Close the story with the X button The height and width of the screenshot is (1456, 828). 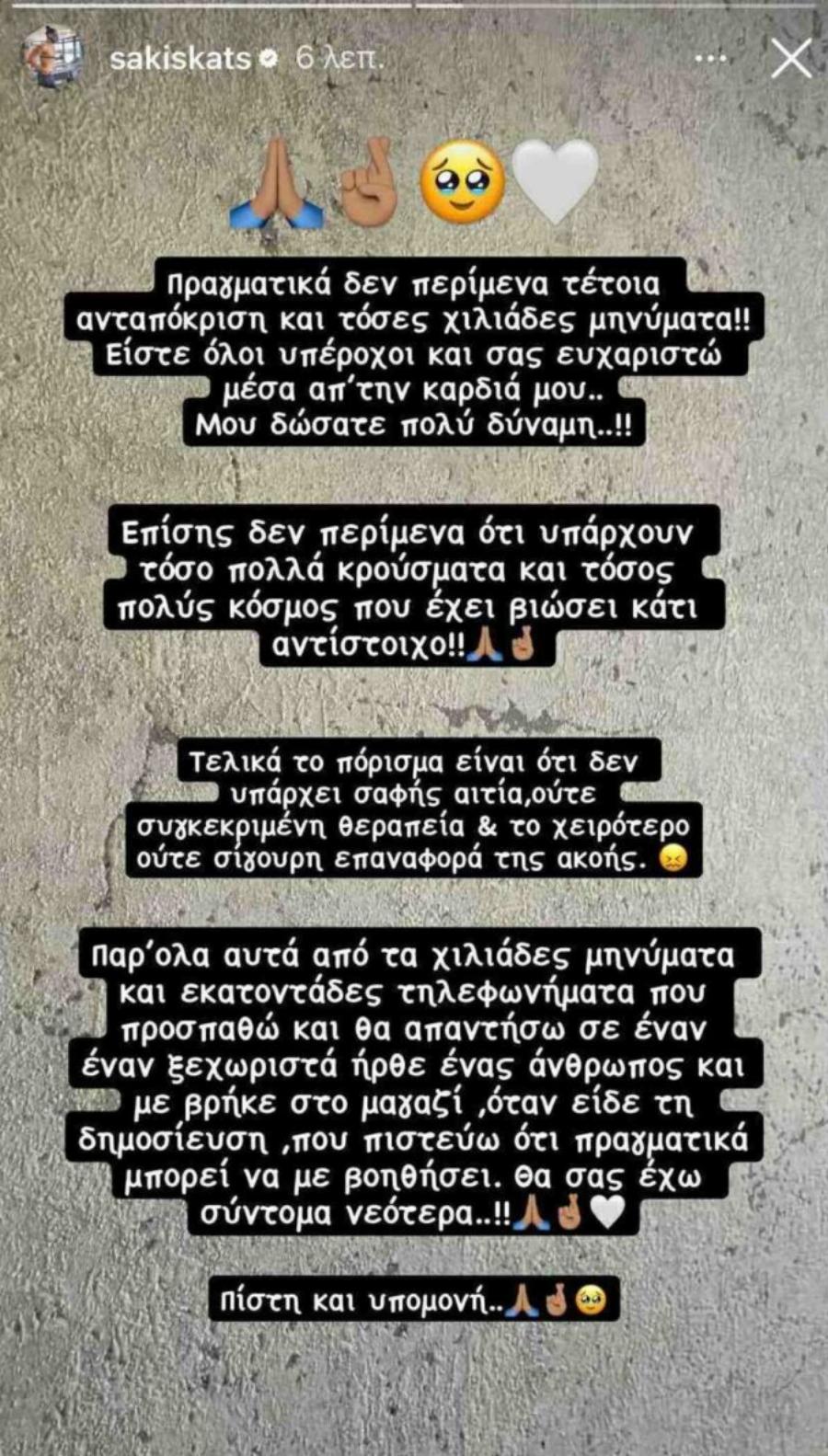(x=790, y=59)
